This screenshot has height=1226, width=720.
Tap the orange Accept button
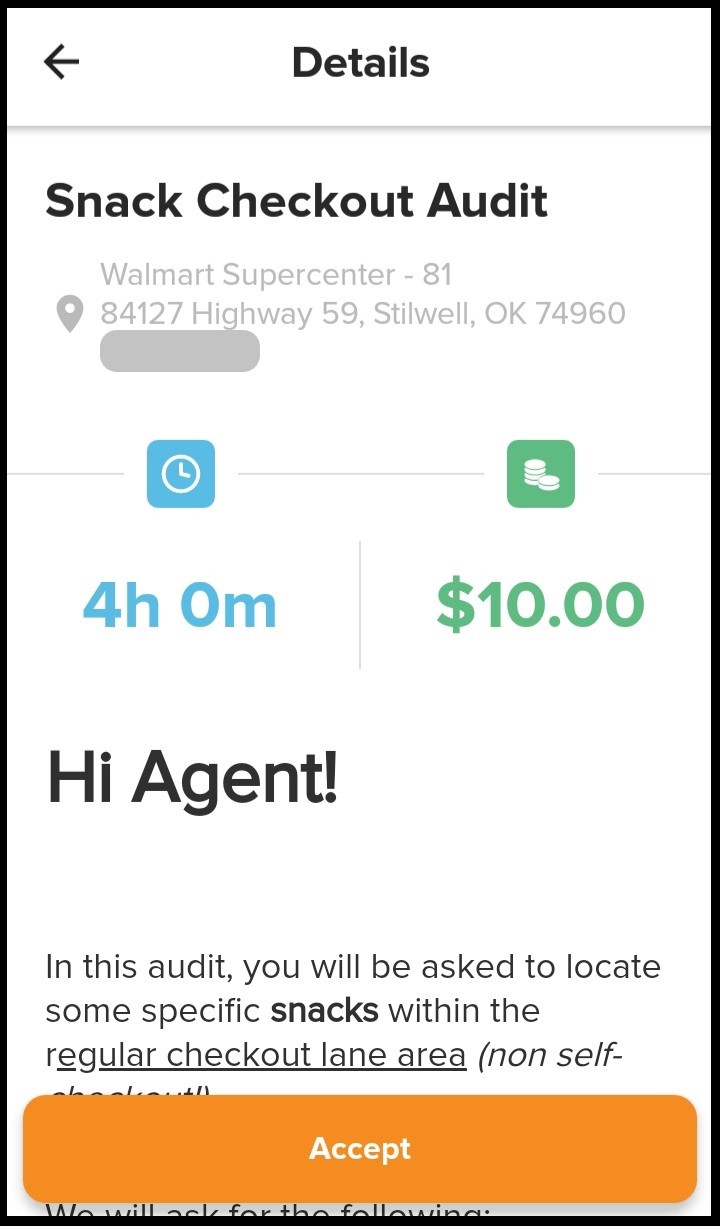[x=360, y=1148]
